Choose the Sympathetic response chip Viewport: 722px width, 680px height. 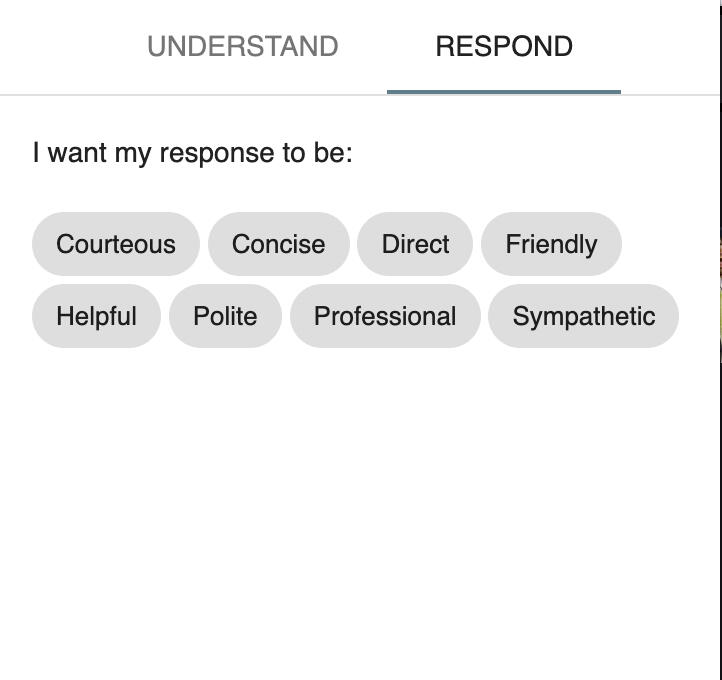click(584, 316)
